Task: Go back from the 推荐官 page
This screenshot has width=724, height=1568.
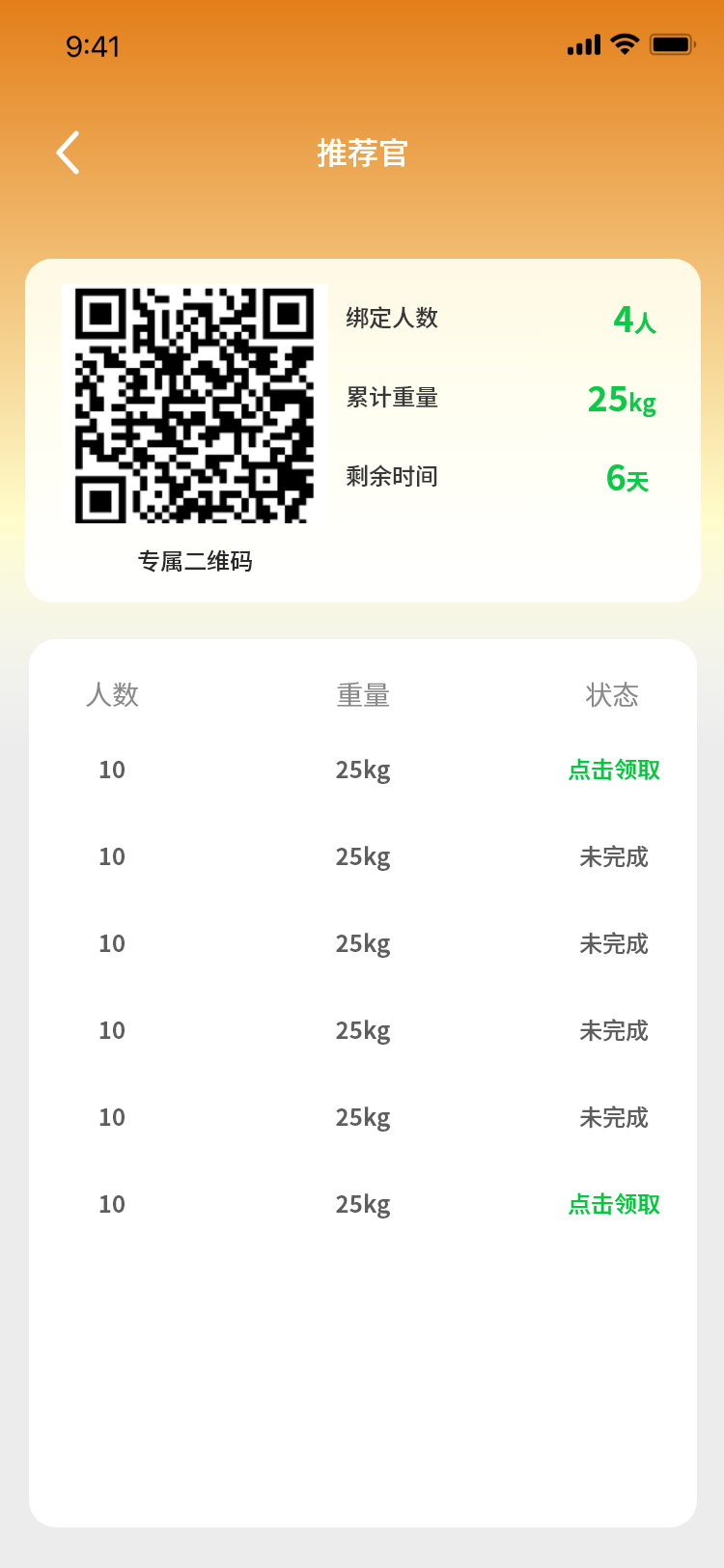Action: [68, 153]
